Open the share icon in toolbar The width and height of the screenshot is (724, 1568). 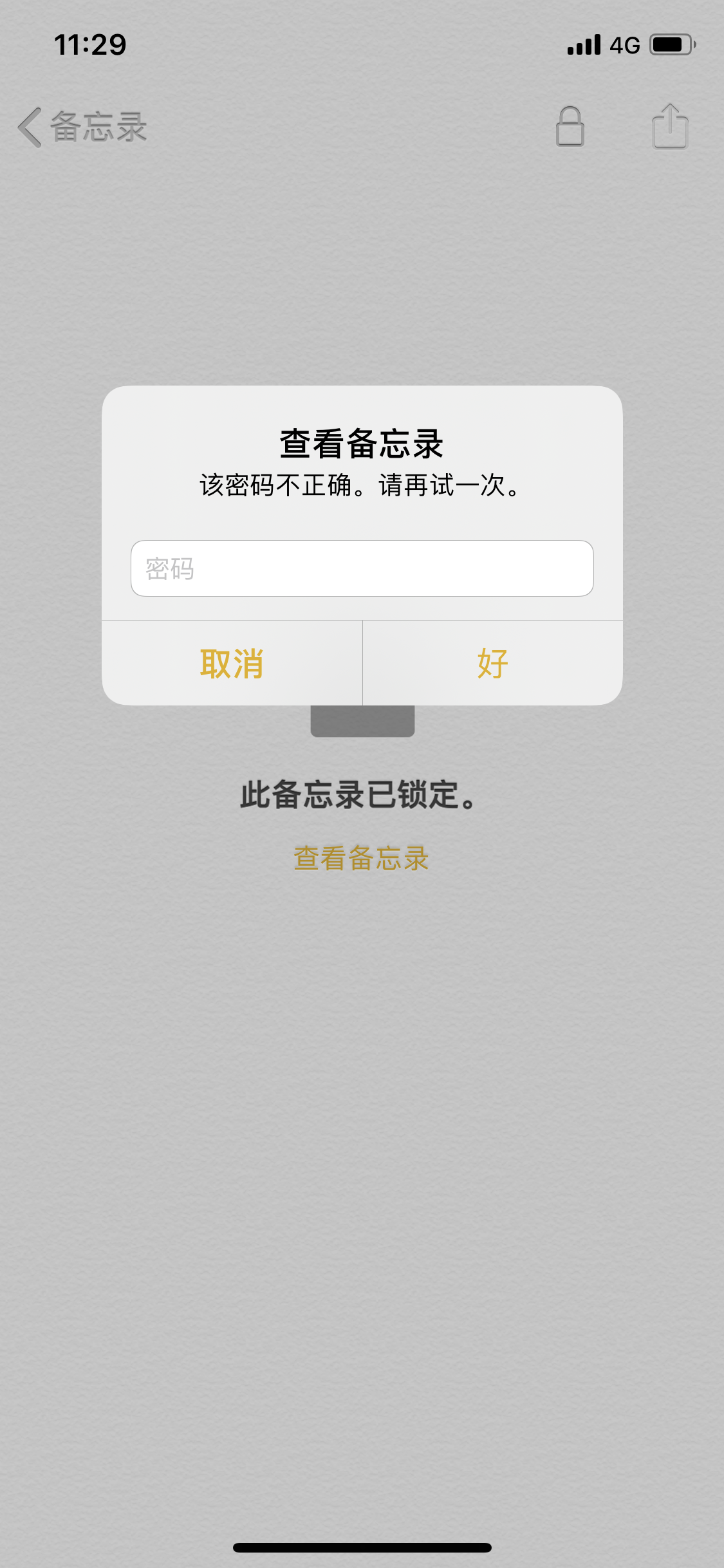click(670, 127)
